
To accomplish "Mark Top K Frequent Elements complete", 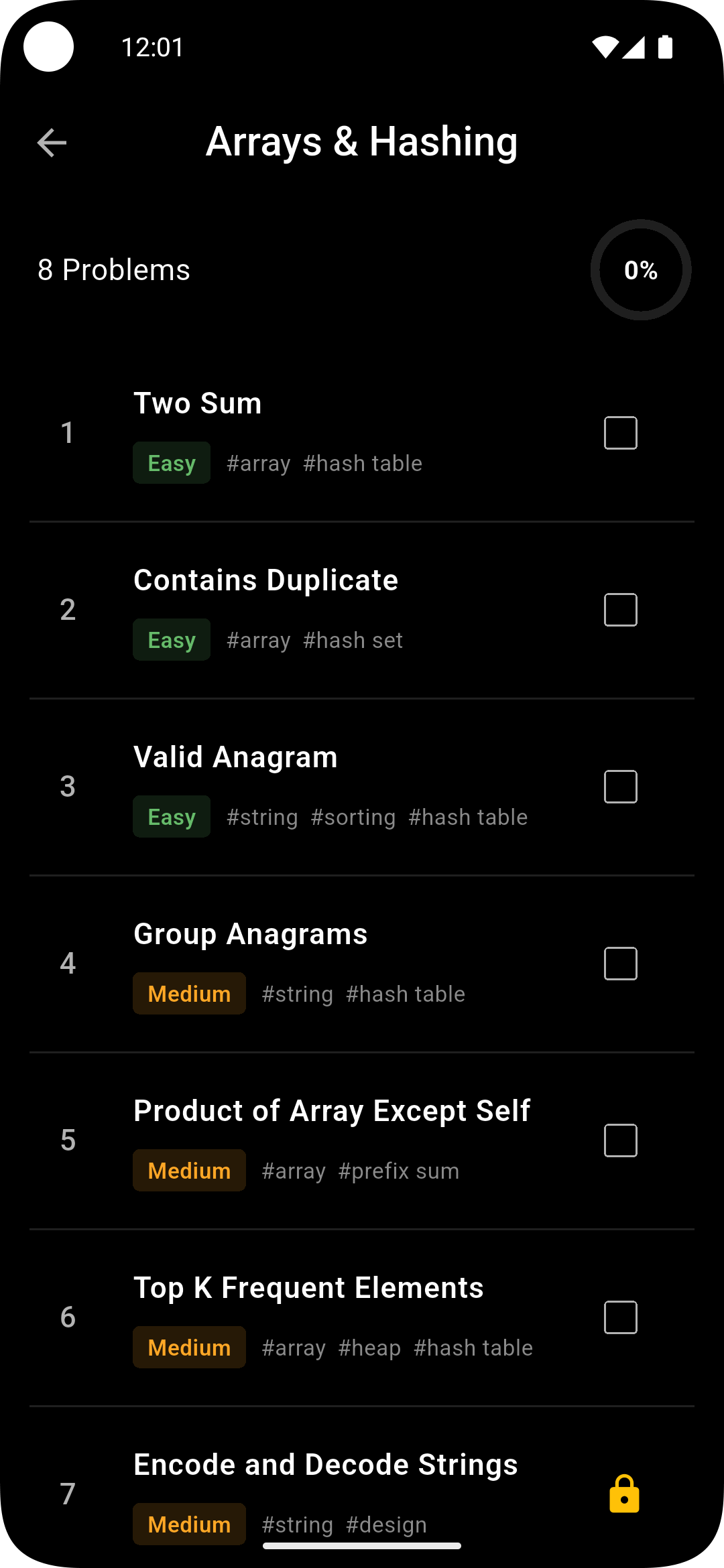I will [x=619, y=1317].
